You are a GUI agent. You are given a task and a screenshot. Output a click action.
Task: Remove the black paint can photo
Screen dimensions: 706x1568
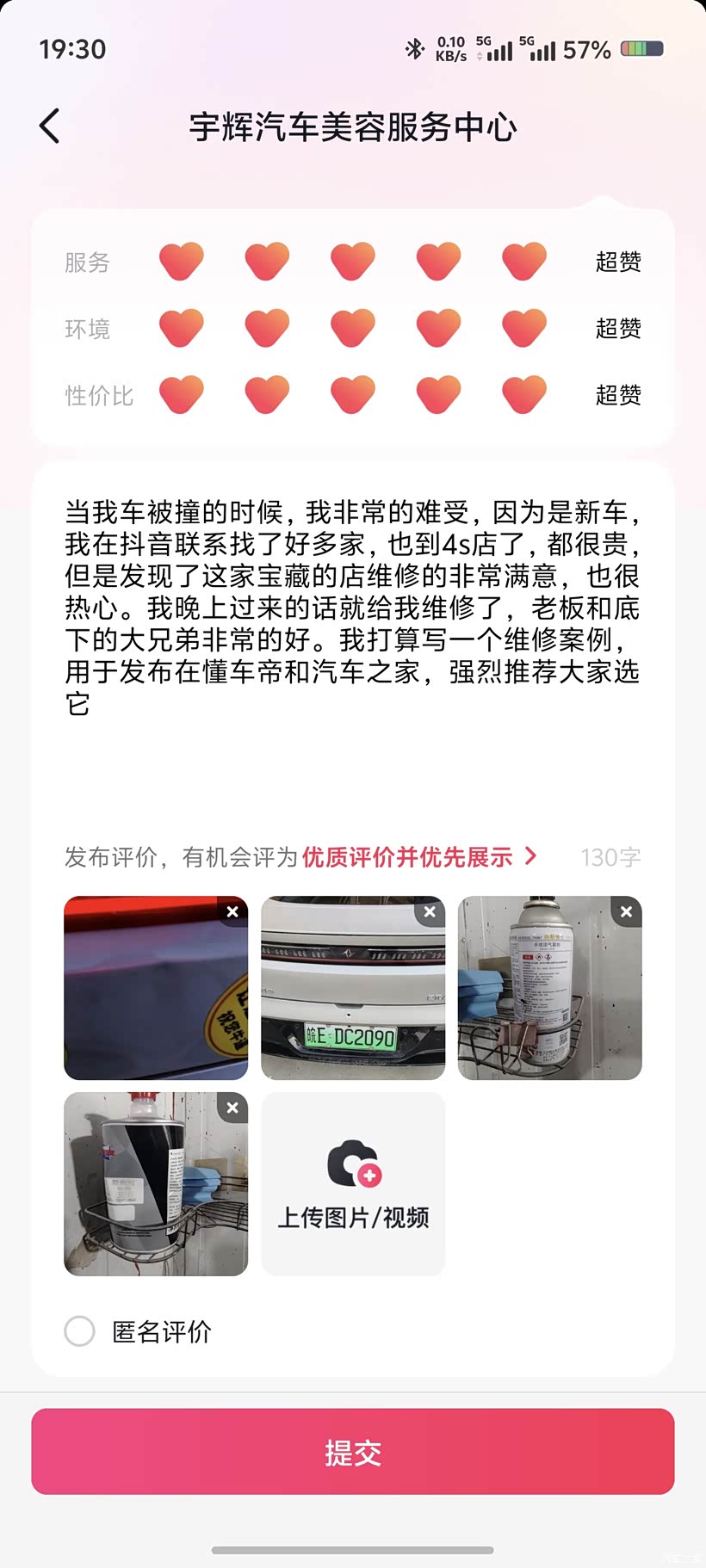click(232, 1108)
